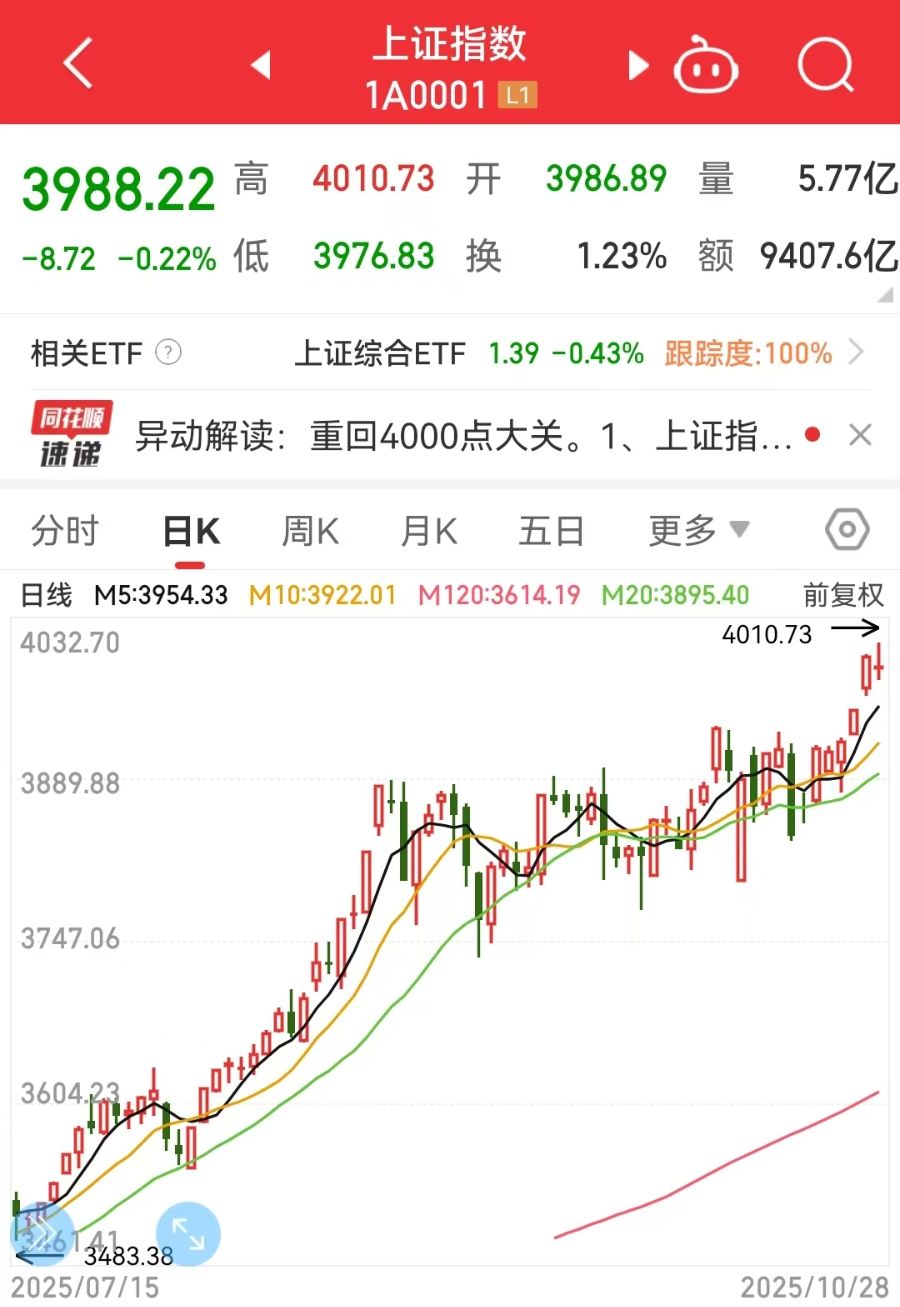Open 相关ETF help question mark

tap(170, 353)
